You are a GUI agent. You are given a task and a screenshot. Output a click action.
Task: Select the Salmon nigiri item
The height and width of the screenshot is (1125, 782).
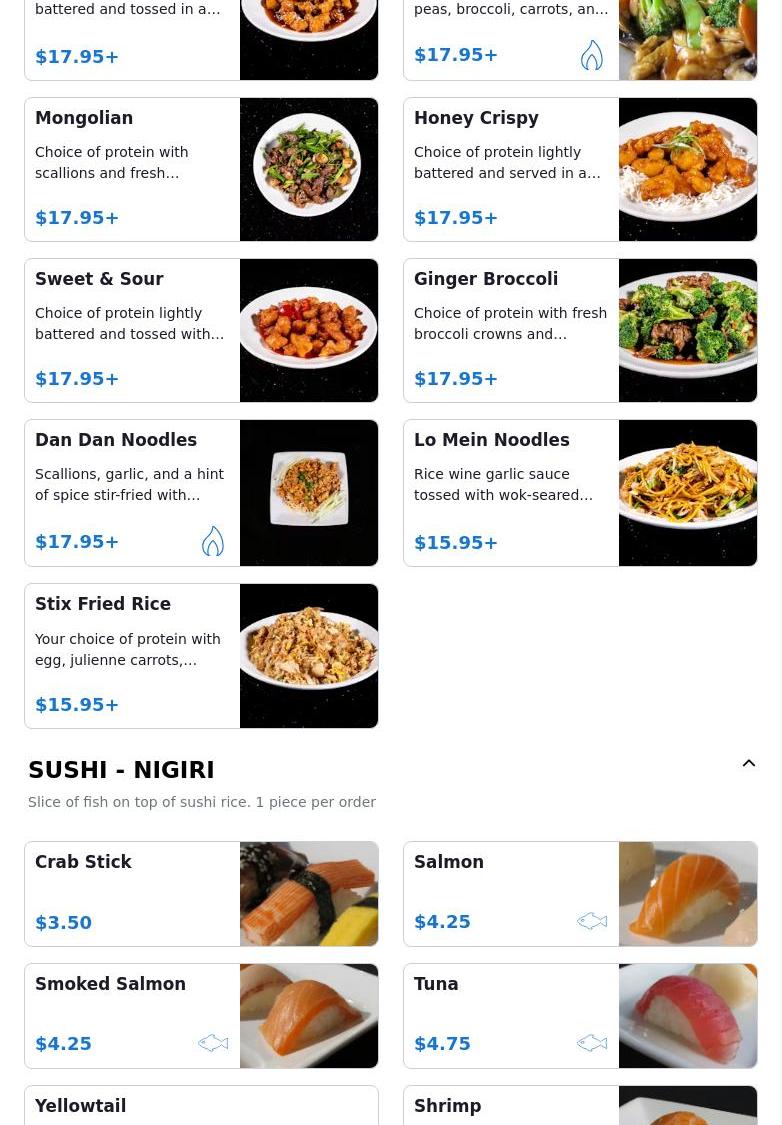[580, 893]
